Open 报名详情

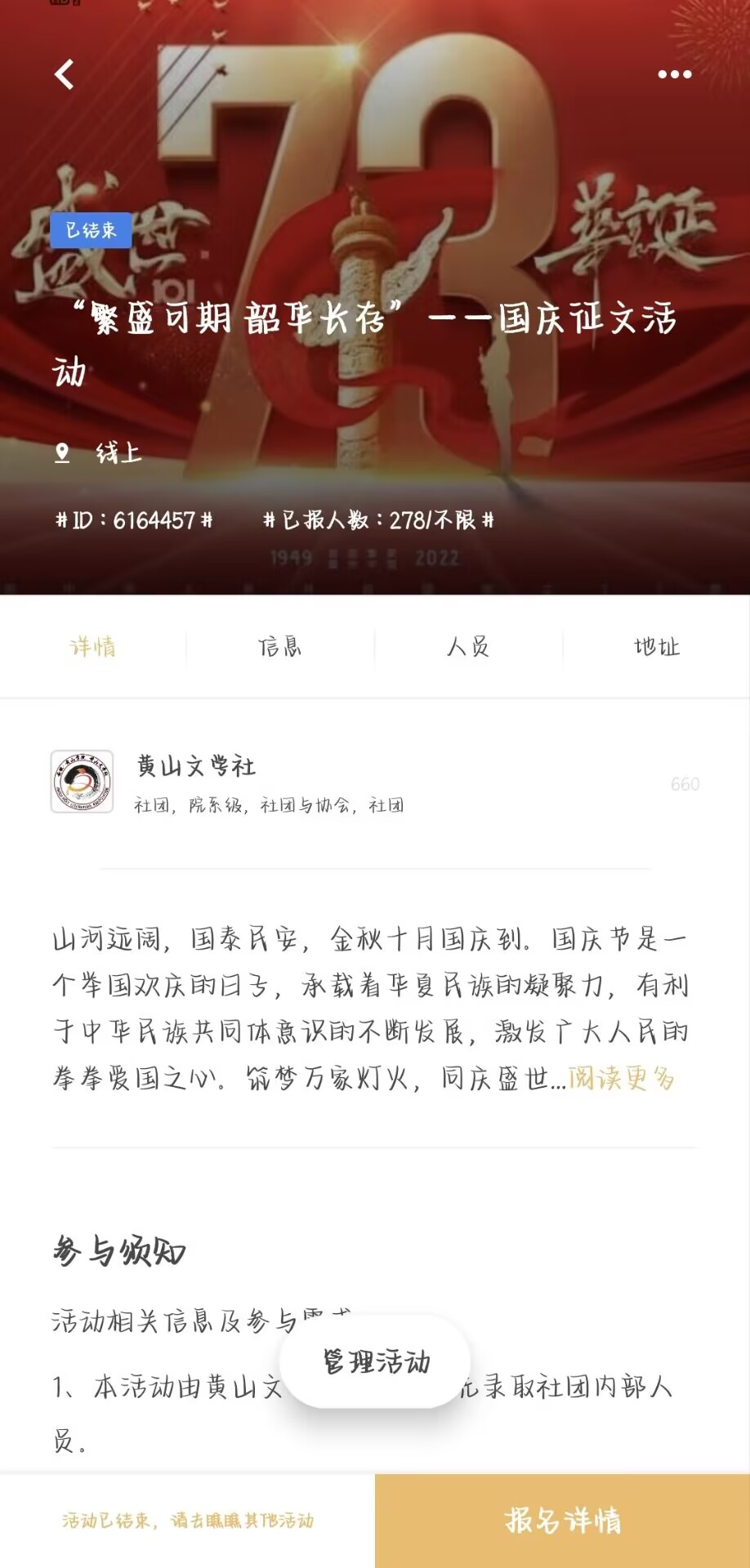point(562,1521)
